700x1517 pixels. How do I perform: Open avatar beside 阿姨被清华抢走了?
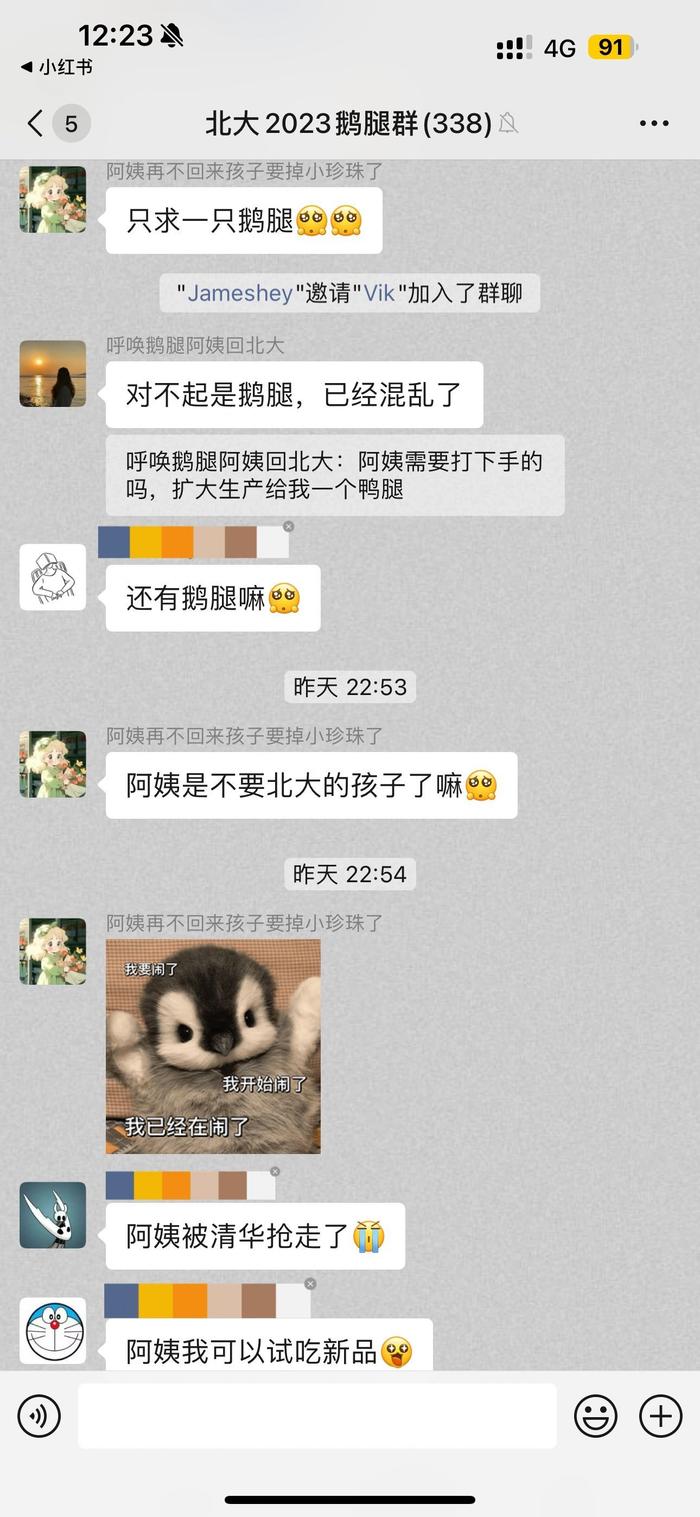point(53,1215)
